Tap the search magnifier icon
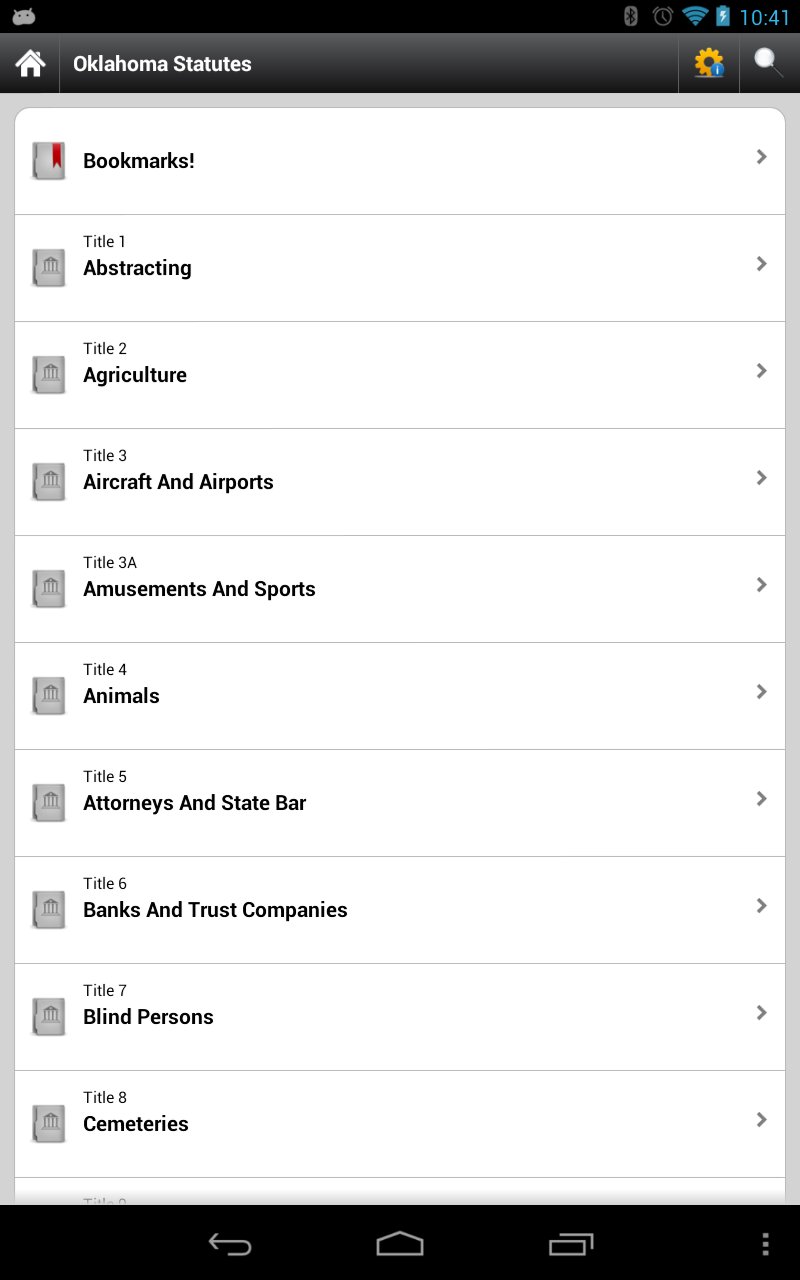 [x=767, y=62]
